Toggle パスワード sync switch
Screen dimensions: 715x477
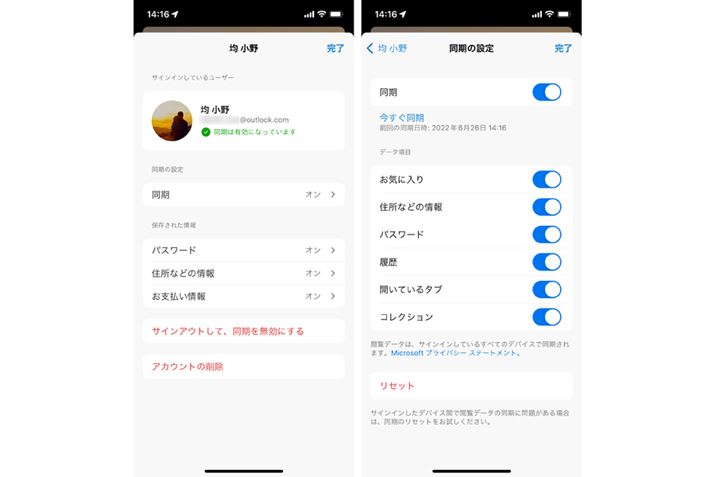pos(546,235)
